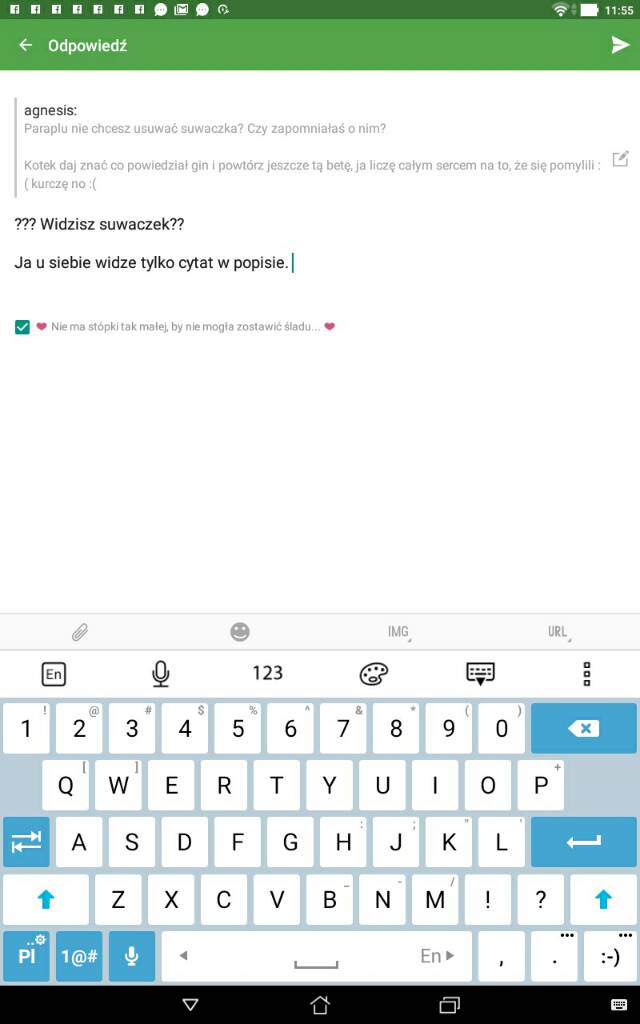
Task: Attach a file with the paperclip
Action: 80,632
